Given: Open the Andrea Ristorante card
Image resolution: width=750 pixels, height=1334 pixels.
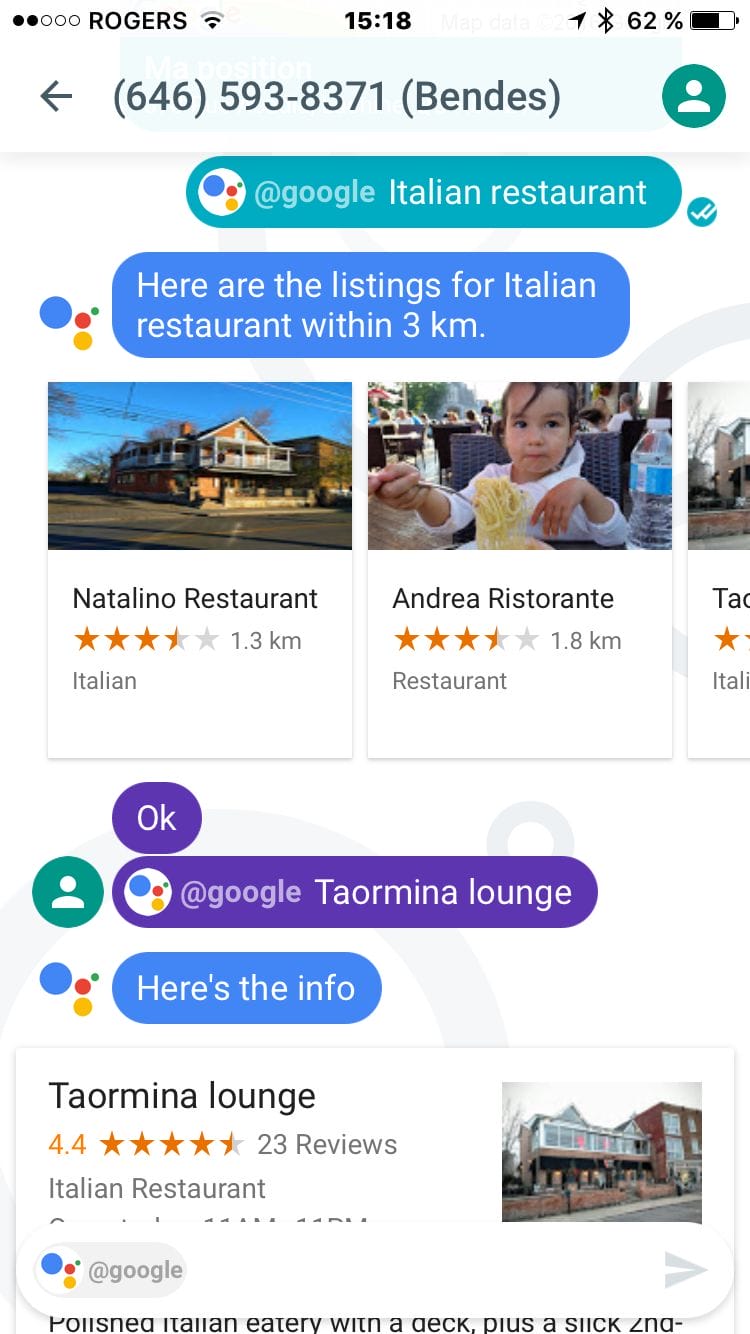Looking at the screenshot, I should tap(519, 569).
